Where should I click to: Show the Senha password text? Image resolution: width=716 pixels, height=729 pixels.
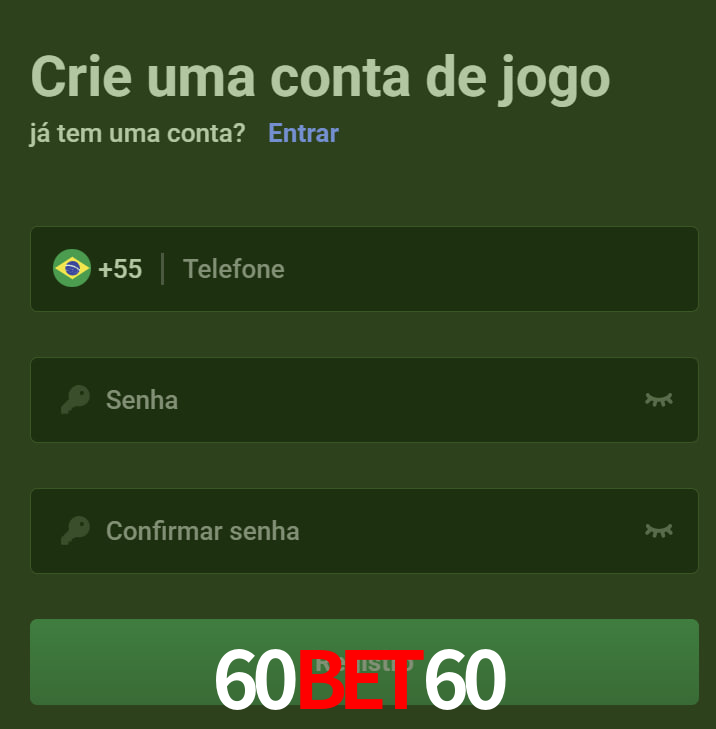[x=658, y=400]
